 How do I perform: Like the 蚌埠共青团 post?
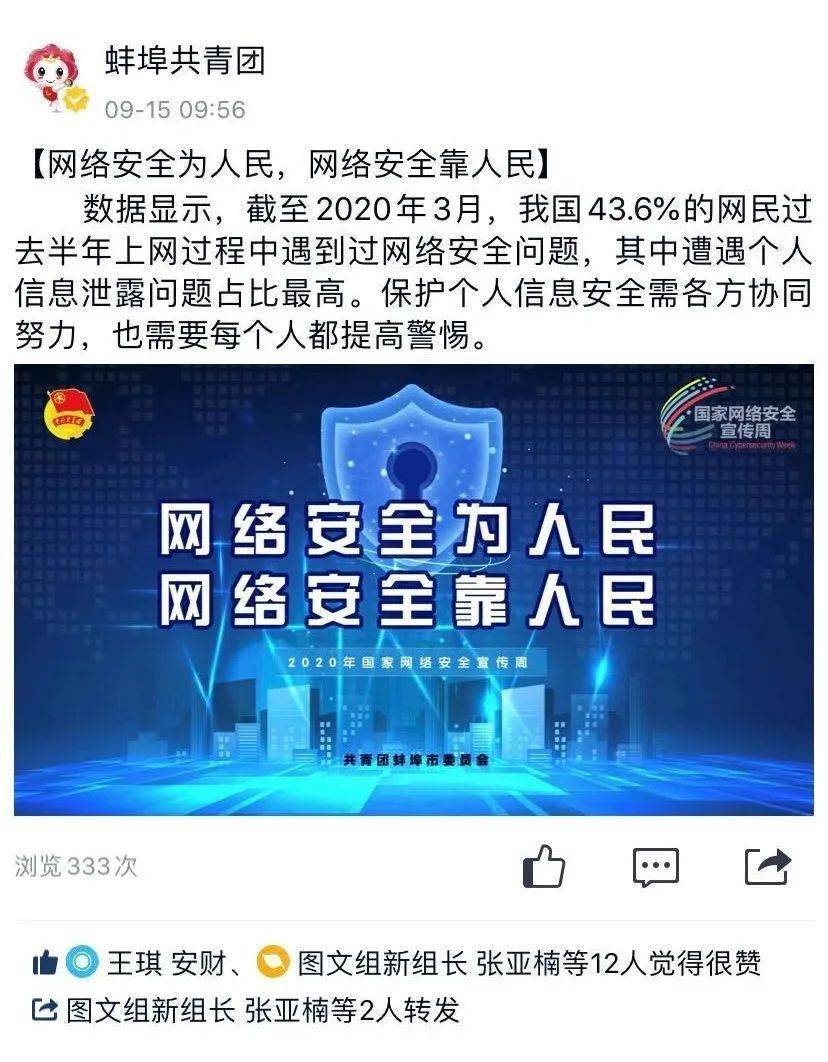coord(544,866)
